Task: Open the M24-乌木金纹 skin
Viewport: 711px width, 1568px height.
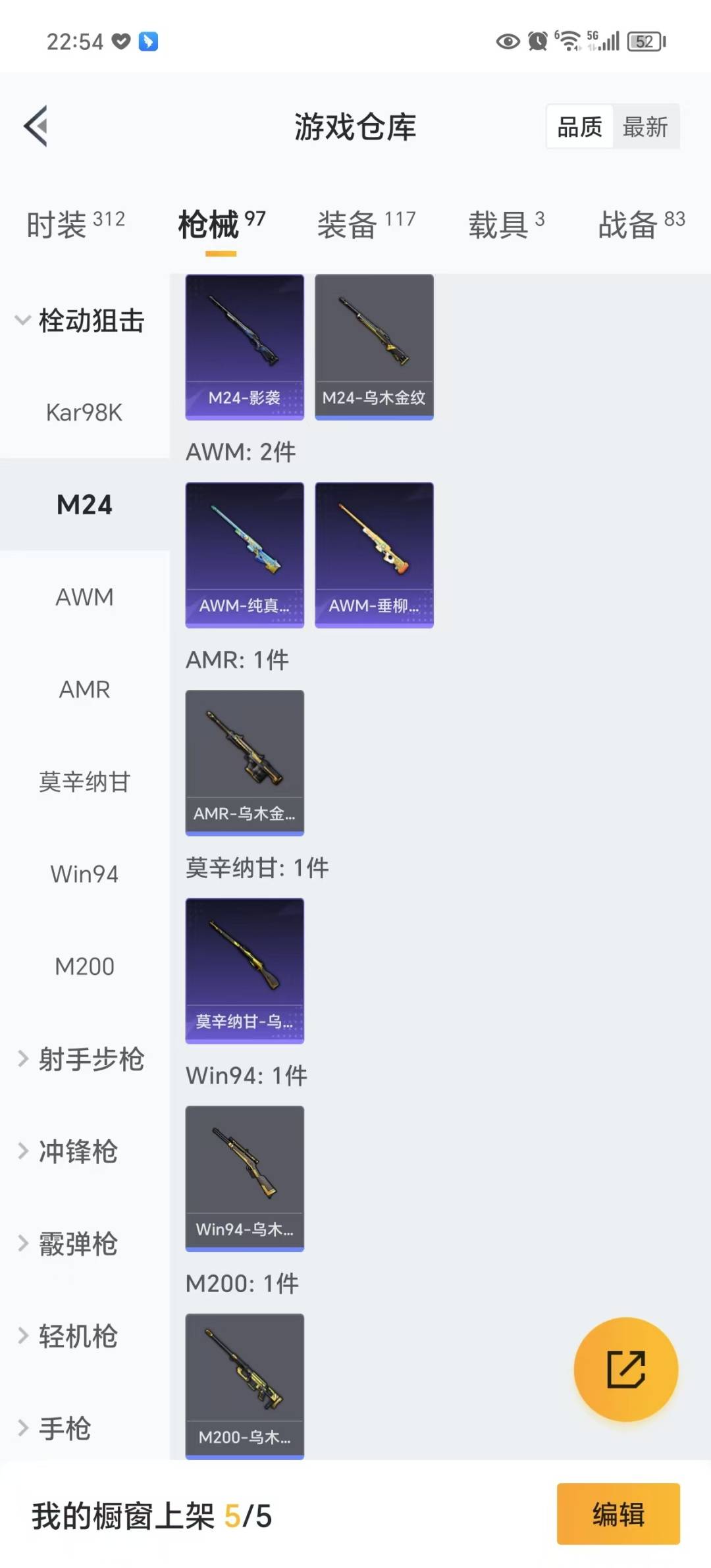Action: click(x=374, y=347)
